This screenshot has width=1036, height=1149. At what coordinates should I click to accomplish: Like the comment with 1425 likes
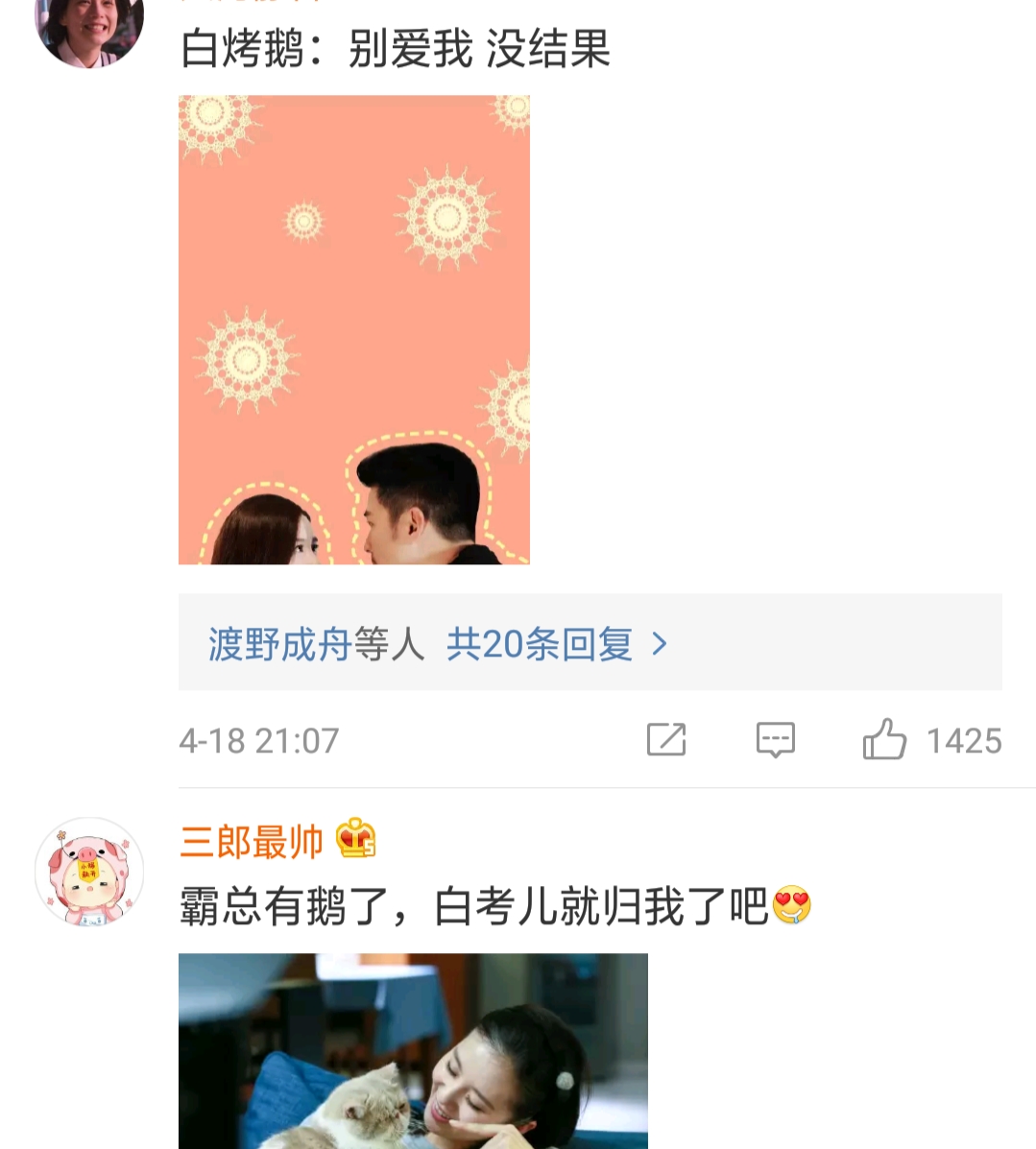click(x=884, y=740)
